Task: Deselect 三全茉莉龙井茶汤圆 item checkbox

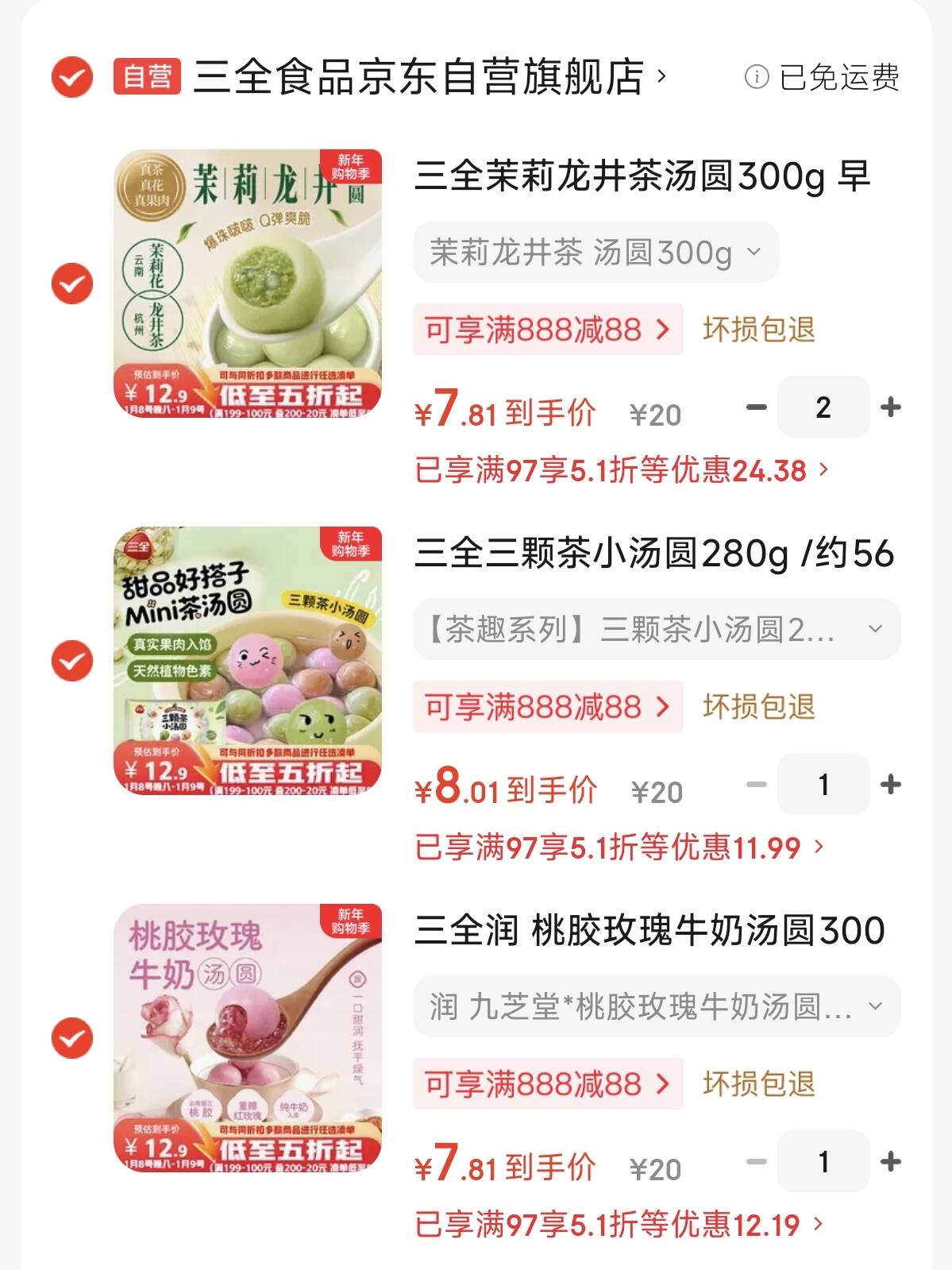Action: 71,284
